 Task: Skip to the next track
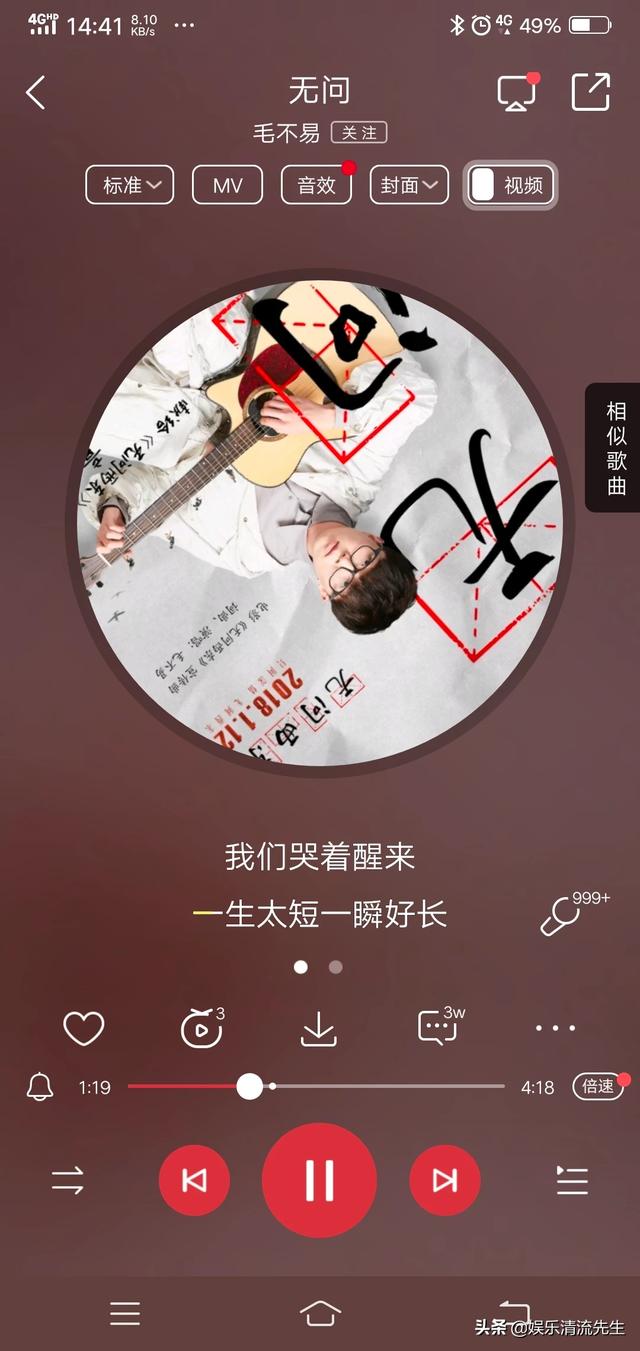445,1181
